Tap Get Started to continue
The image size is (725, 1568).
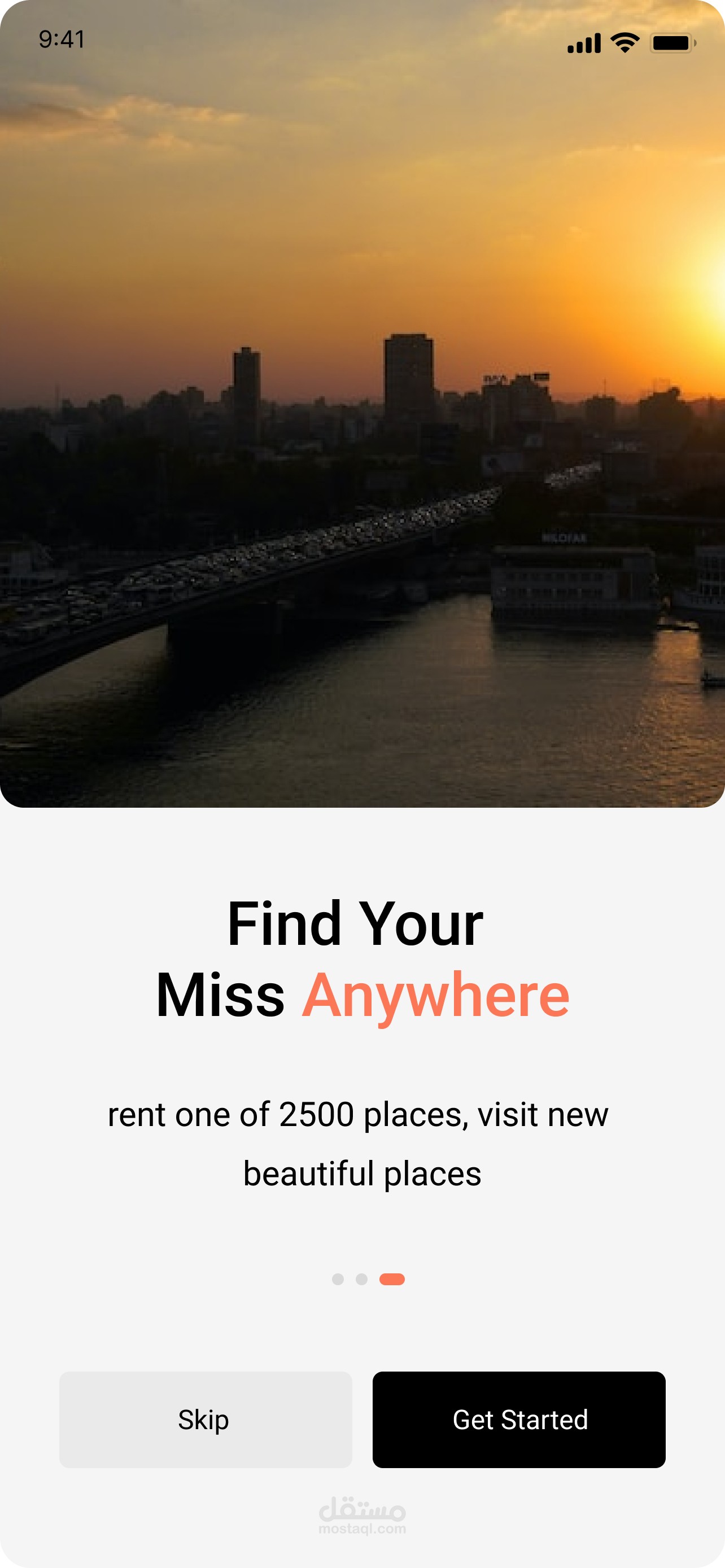519,1420
